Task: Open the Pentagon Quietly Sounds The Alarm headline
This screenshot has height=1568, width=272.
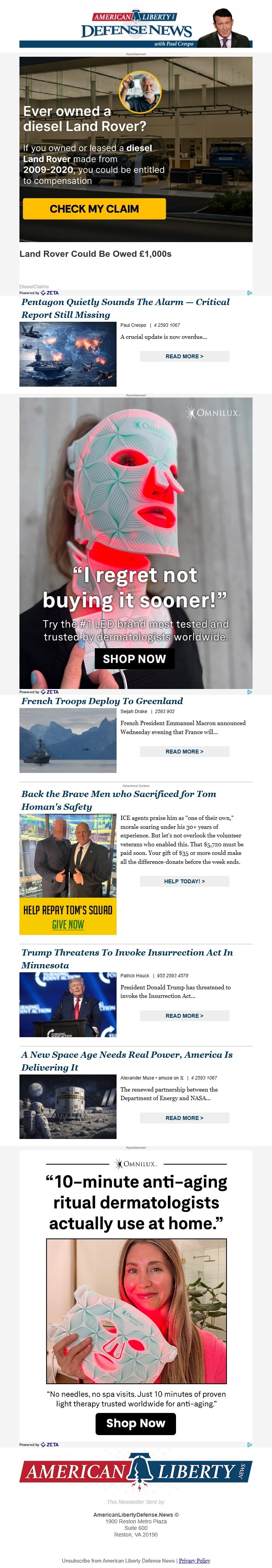Action: (x=126, y=308)
